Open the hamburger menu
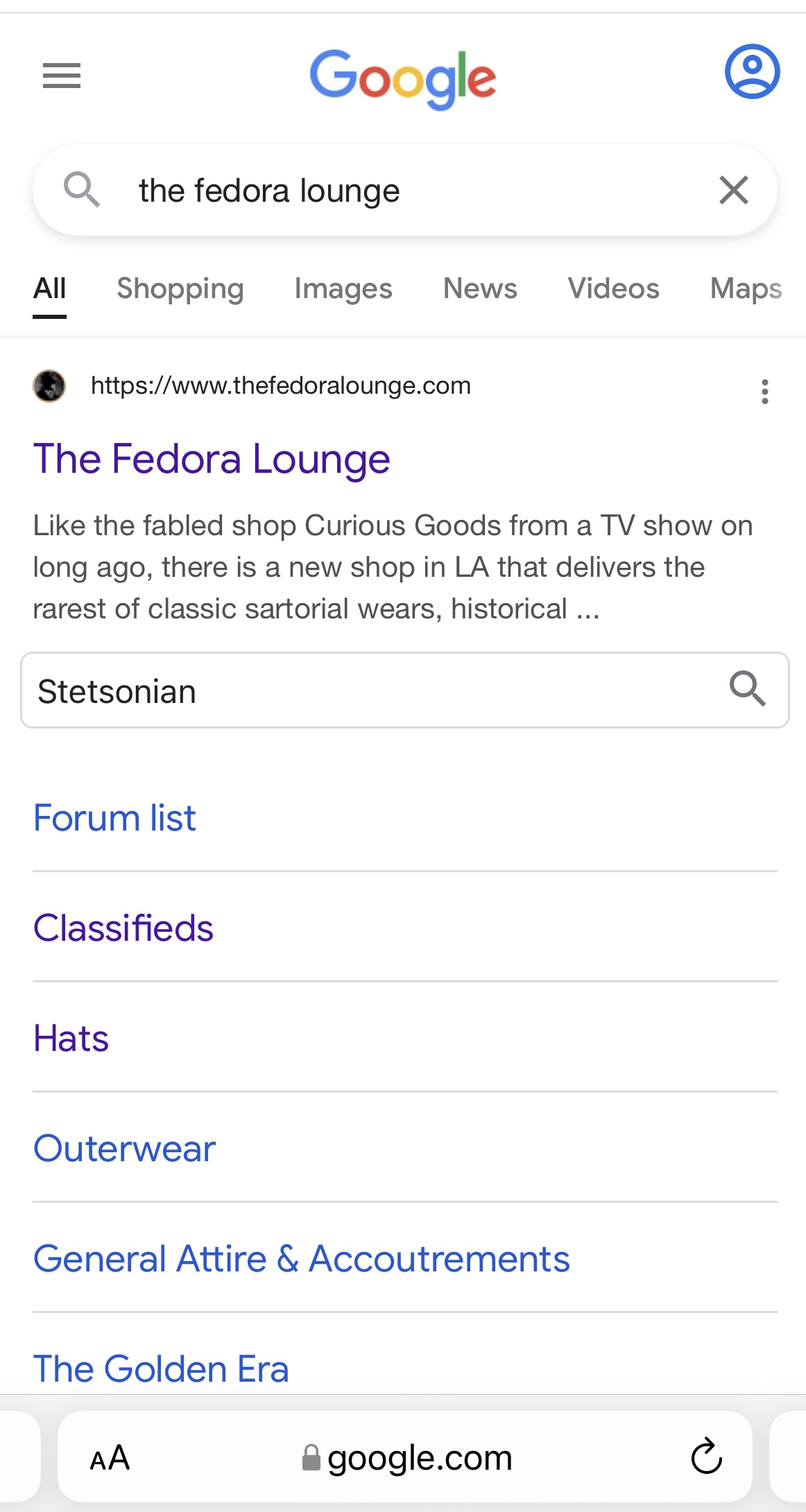The width and height of the screenshot is (806, 1512). pyautogui.click(x=62, y=76)
